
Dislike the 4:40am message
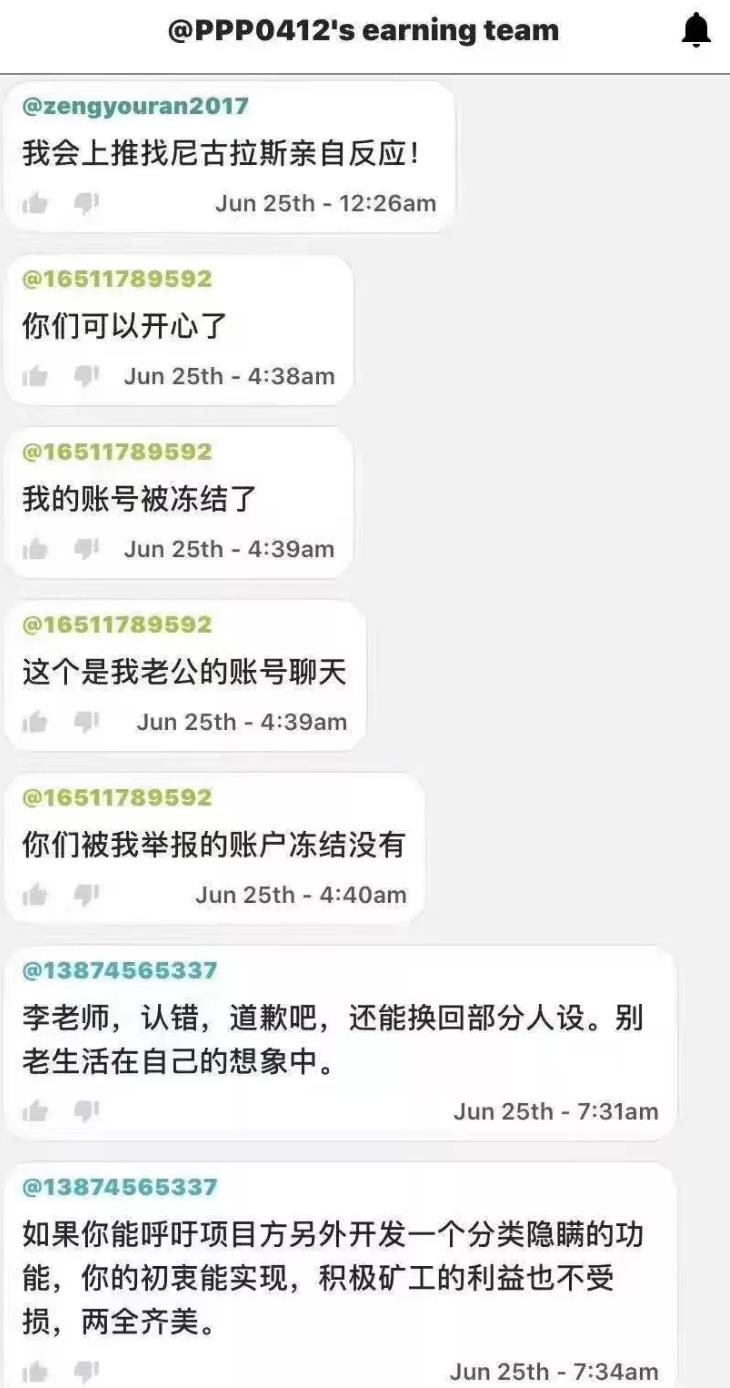point(87,895)
